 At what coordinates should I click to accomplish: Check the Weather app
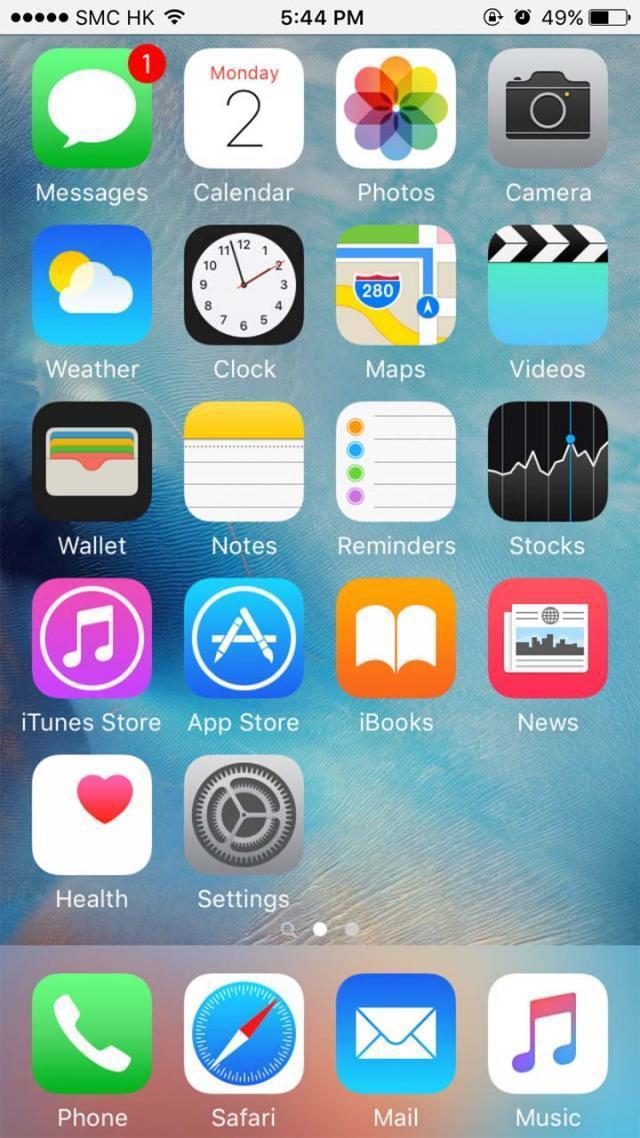click(92, 285)
